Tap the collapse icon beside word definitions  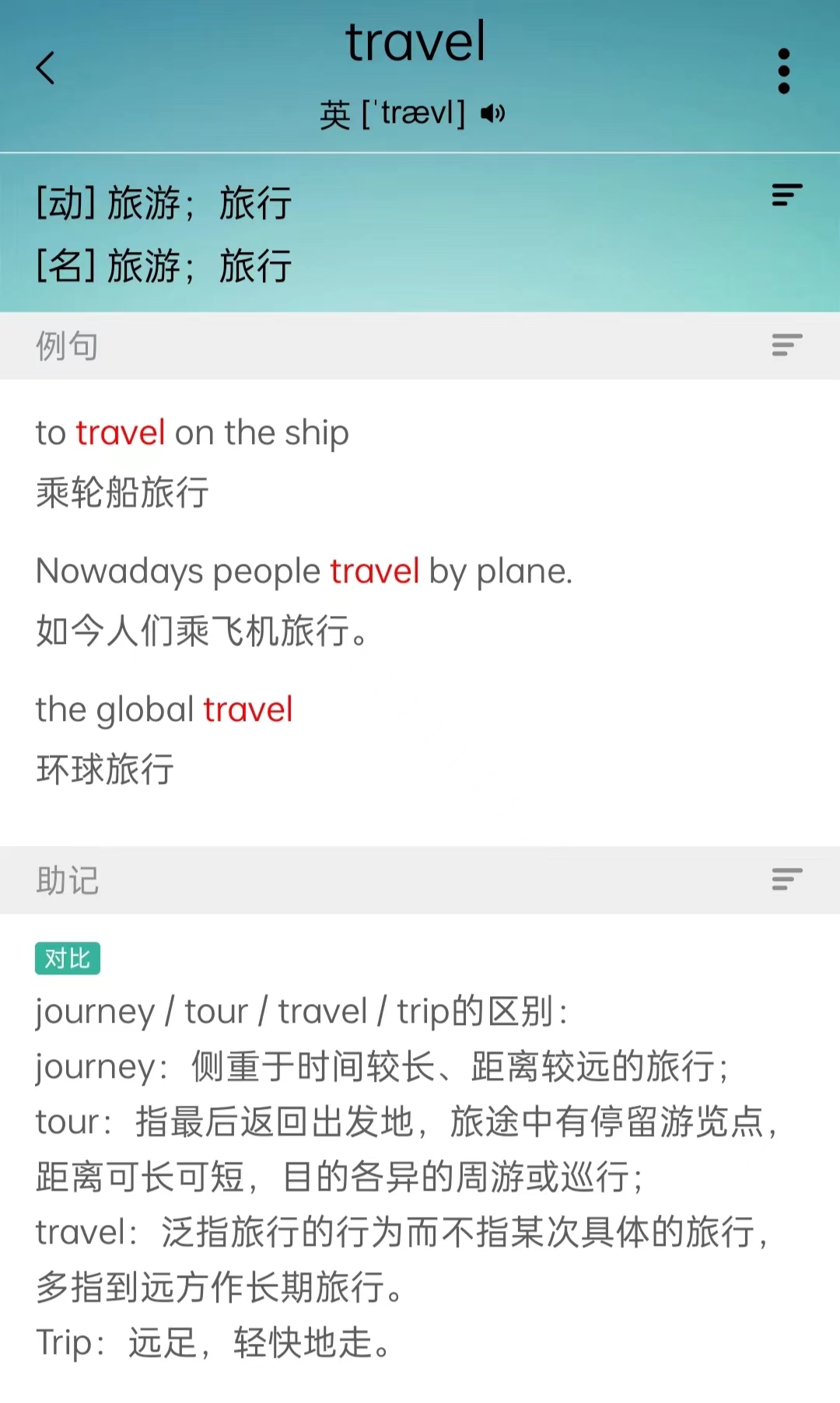click(786, 195)
